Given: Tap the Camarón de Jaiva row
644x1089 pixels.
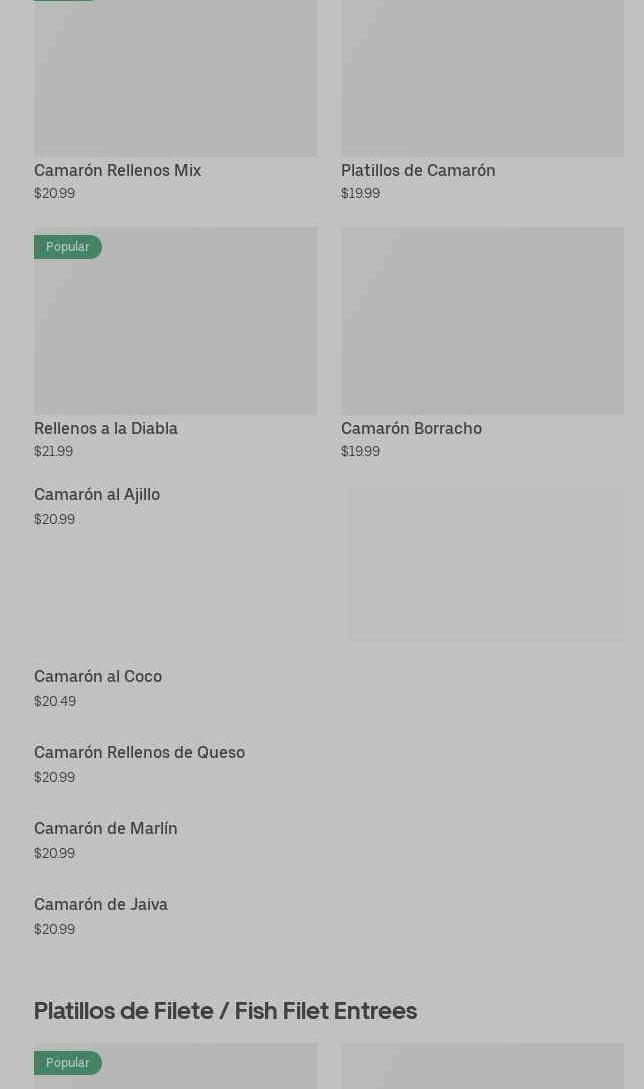Looking at the screenshot, I should click(x=101, y=905).
